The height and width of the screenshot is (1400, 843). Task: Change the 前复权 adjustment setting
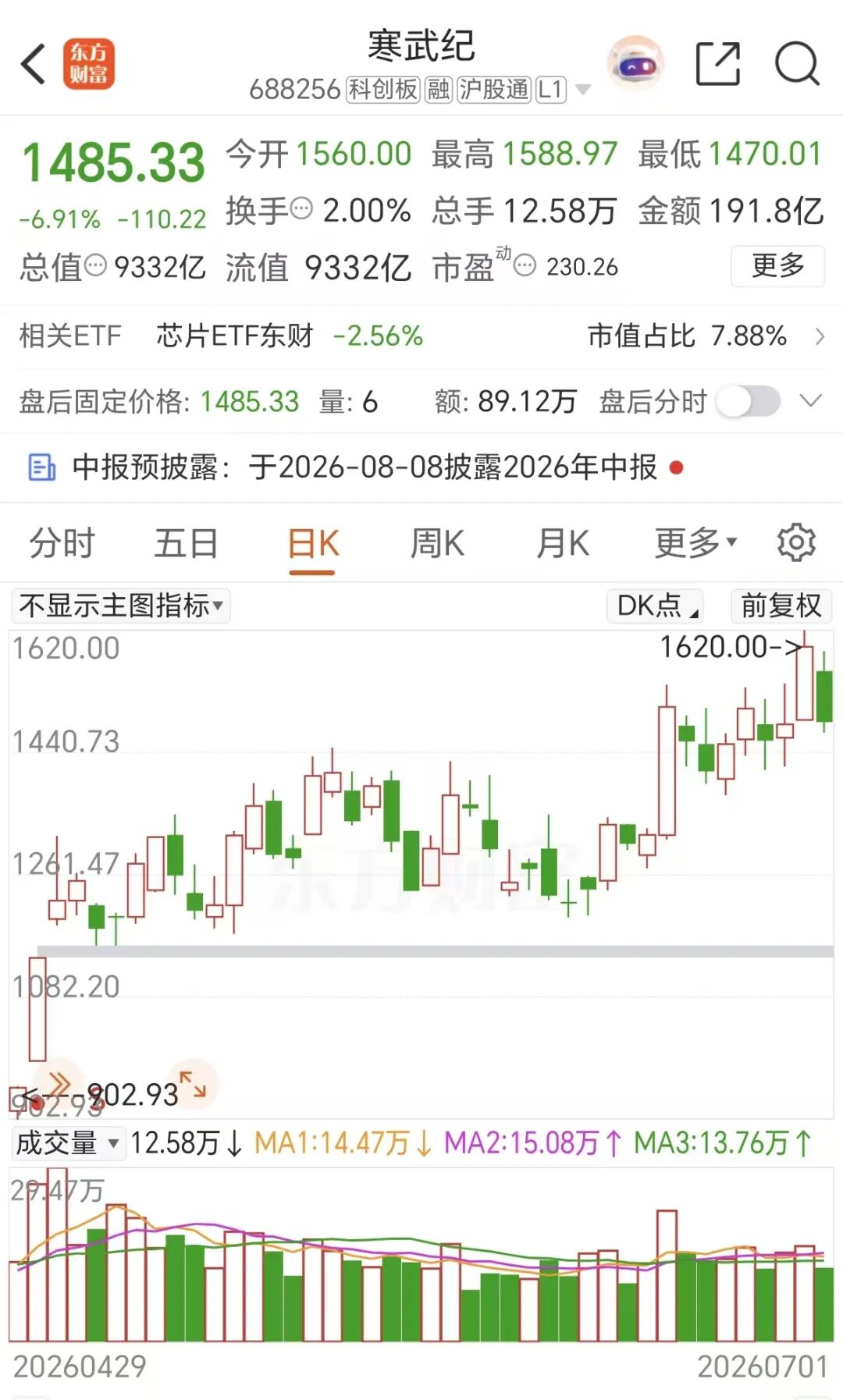click(781, 606)
